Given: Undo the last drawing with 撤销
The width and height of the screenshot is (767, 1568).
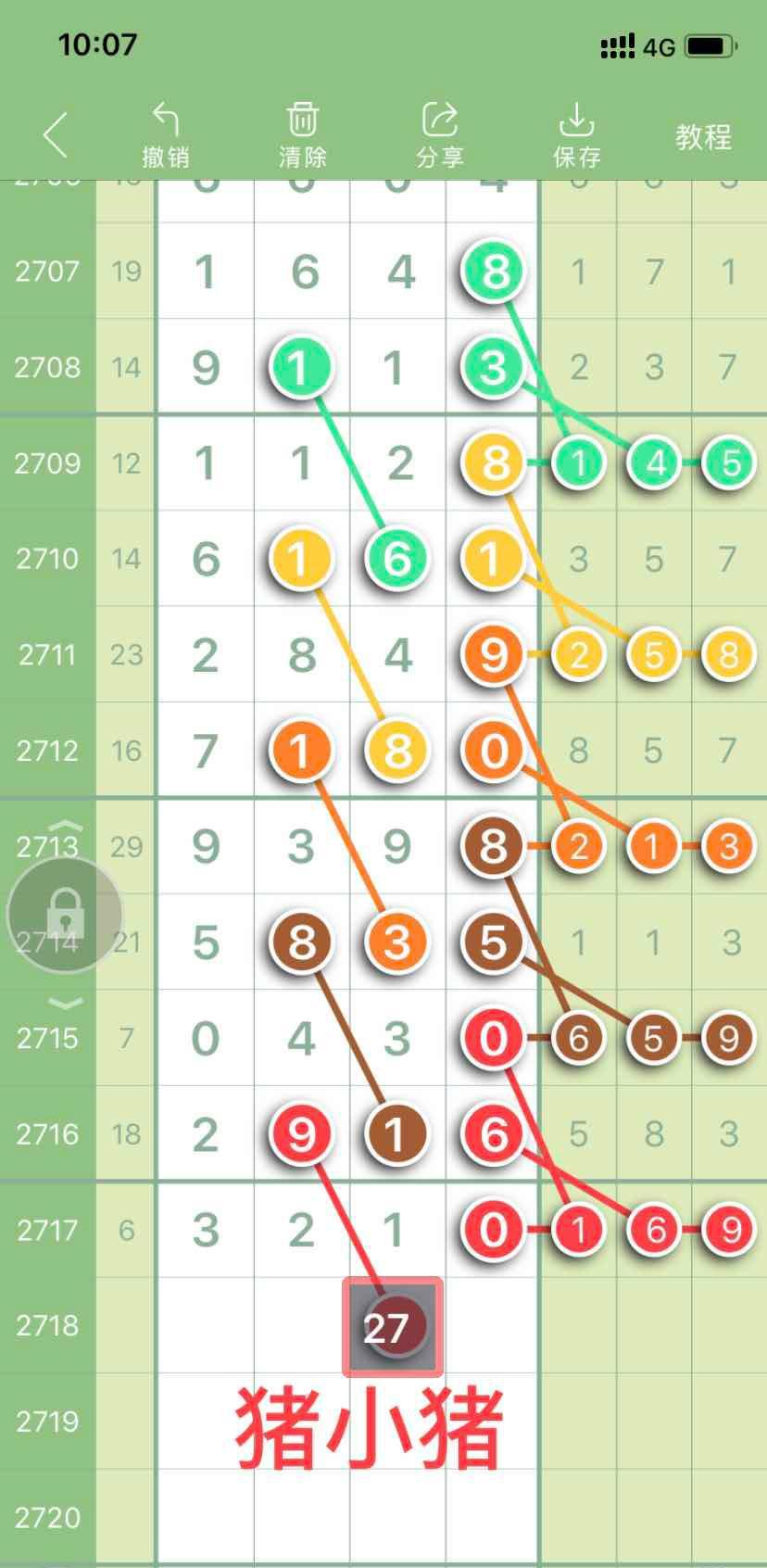Looking at the screenshot, I should tap(166, 136).
